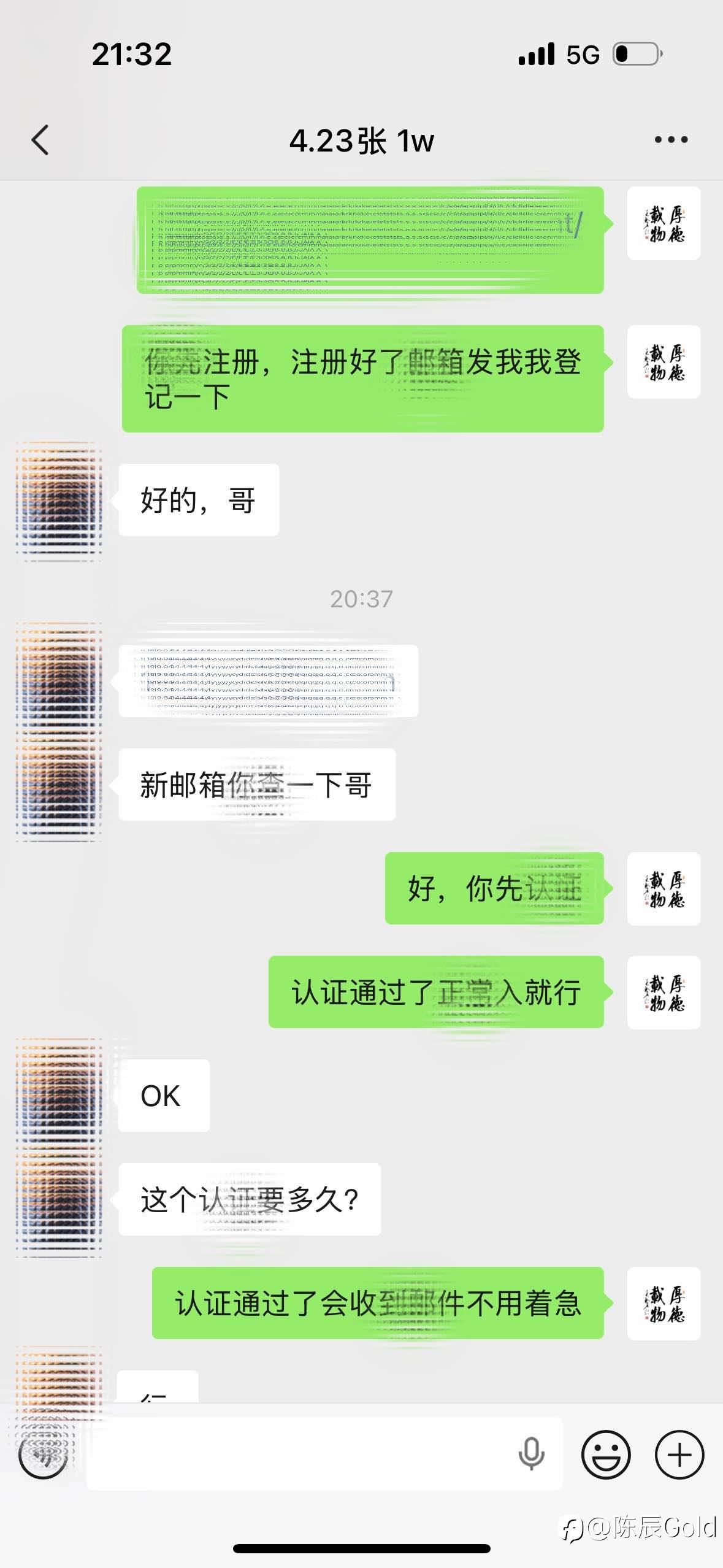The height and width of the screenshot is (1568, 723).
Task: Go back to the chat list
Action: (x=40, y=140)
